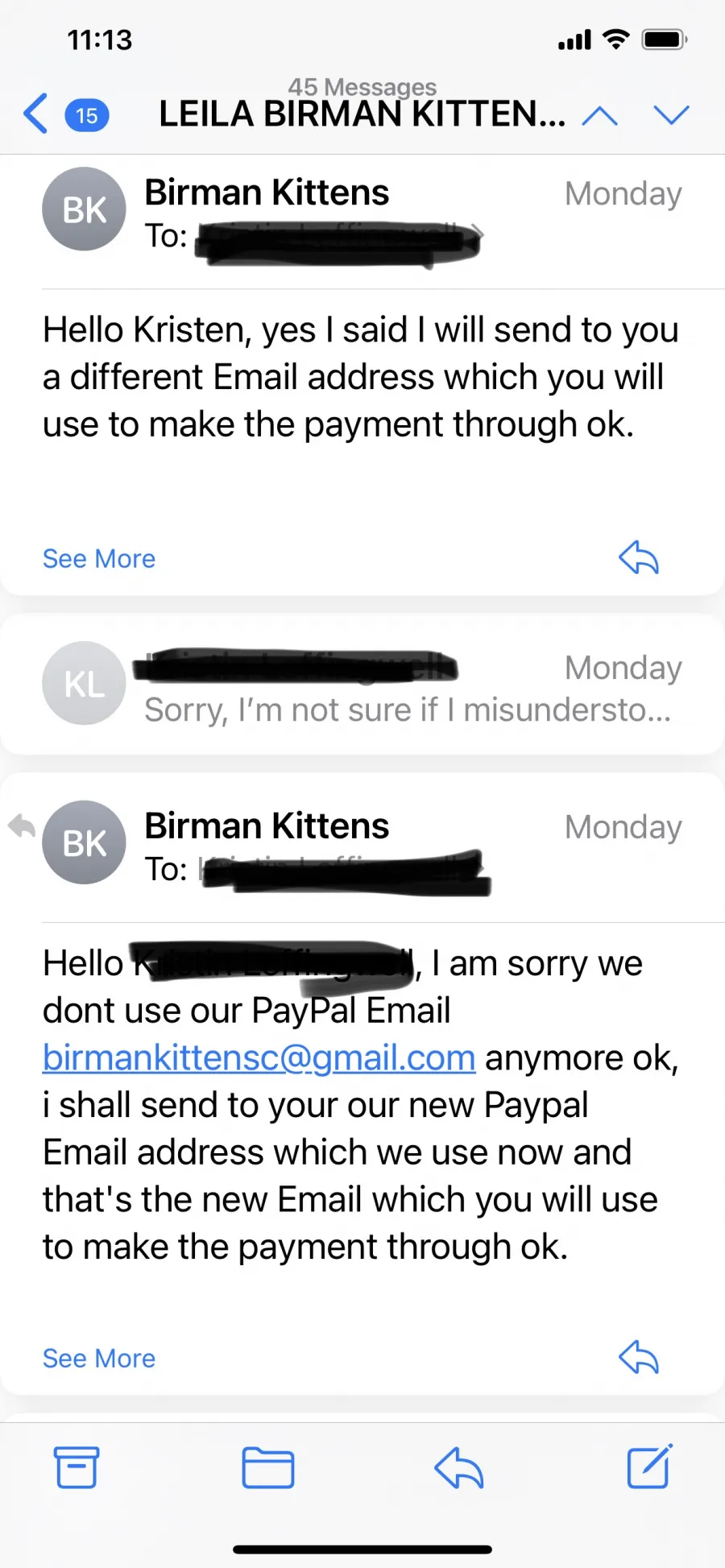Jump to the previous message arrow

click(599, 115)
